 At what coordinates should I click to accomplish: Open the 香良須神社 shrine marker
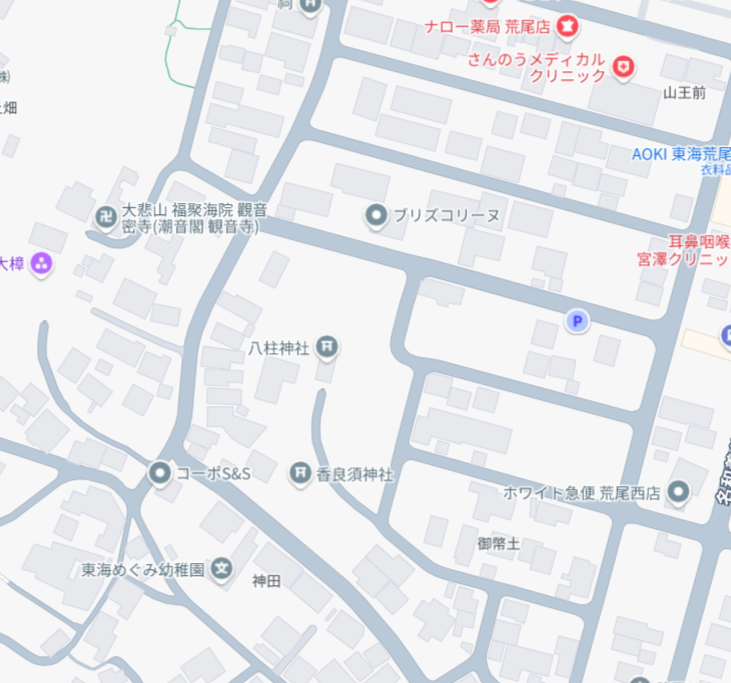tap(300, 472)
